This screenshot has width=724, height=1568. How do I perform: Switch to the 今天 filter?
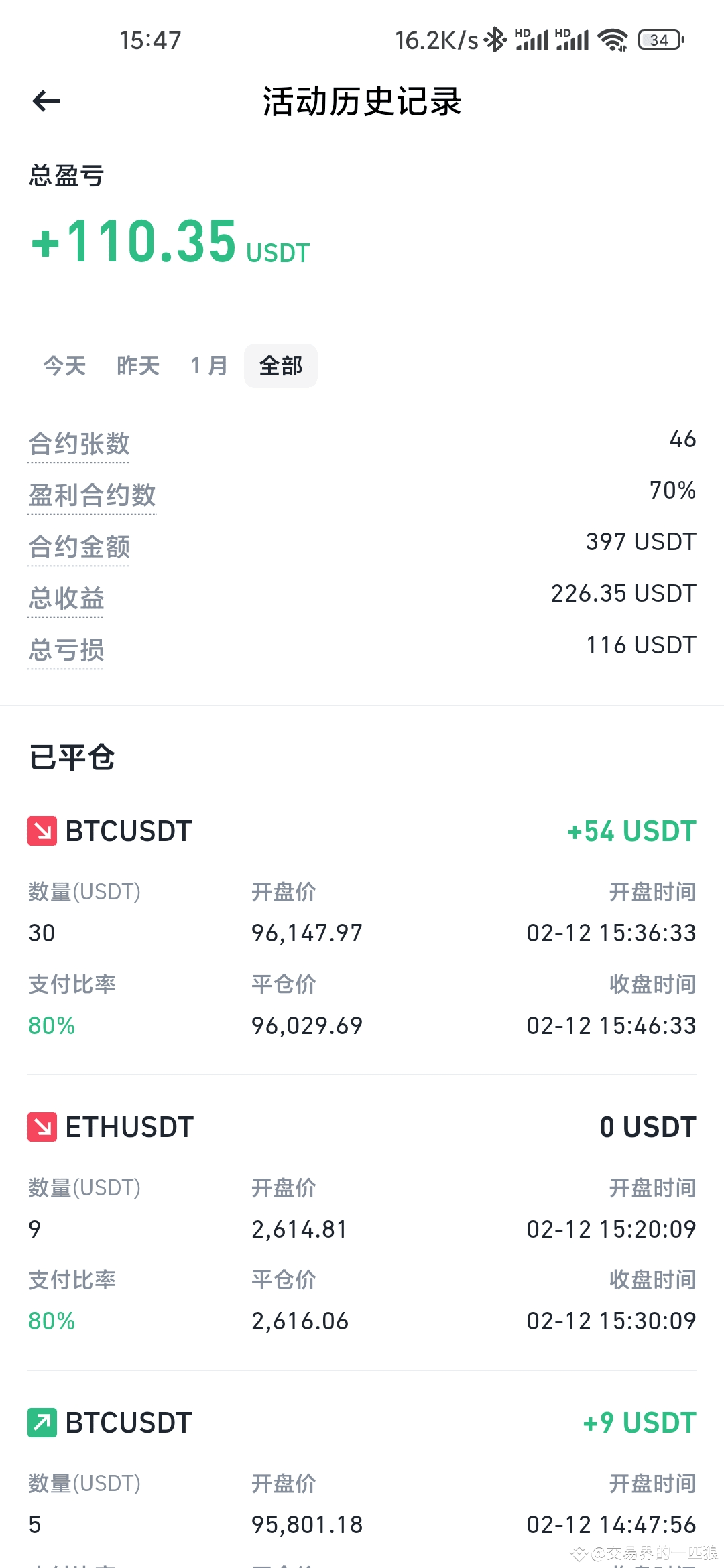click(64, 366)
